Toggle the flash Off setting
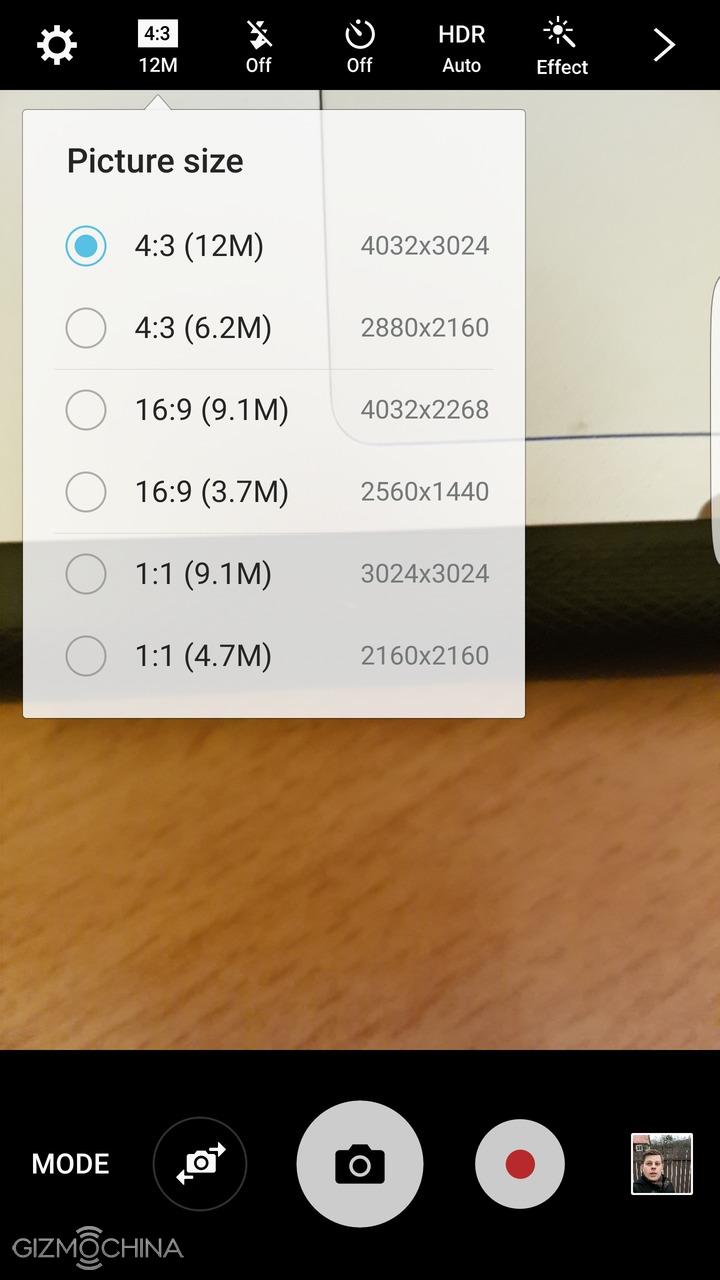Image resolution: width=720 pixels, height=1280 pixels. coord(259,47)
